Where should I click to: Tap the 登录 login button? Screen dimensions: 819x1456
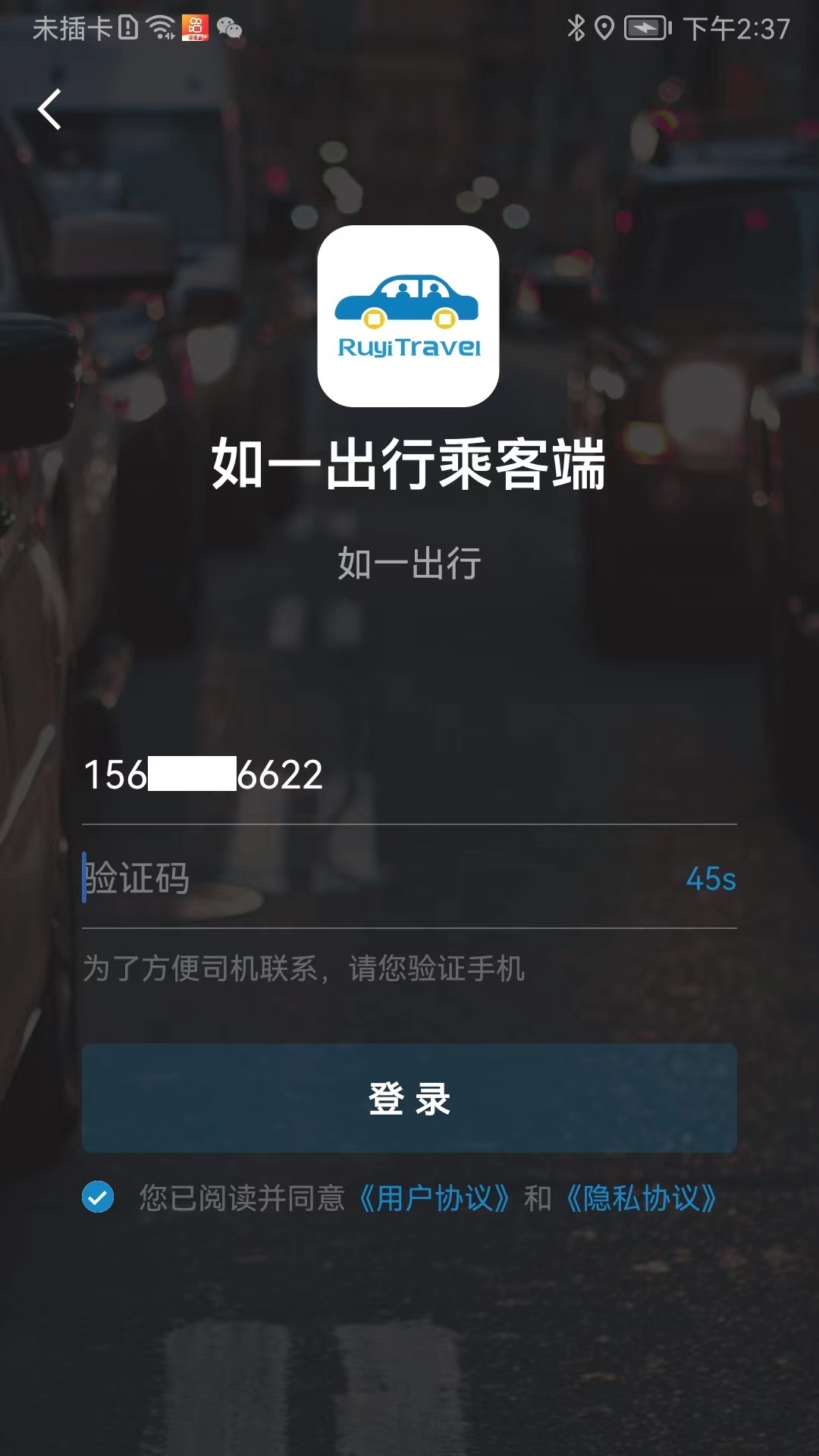[x=409, y=1098]
